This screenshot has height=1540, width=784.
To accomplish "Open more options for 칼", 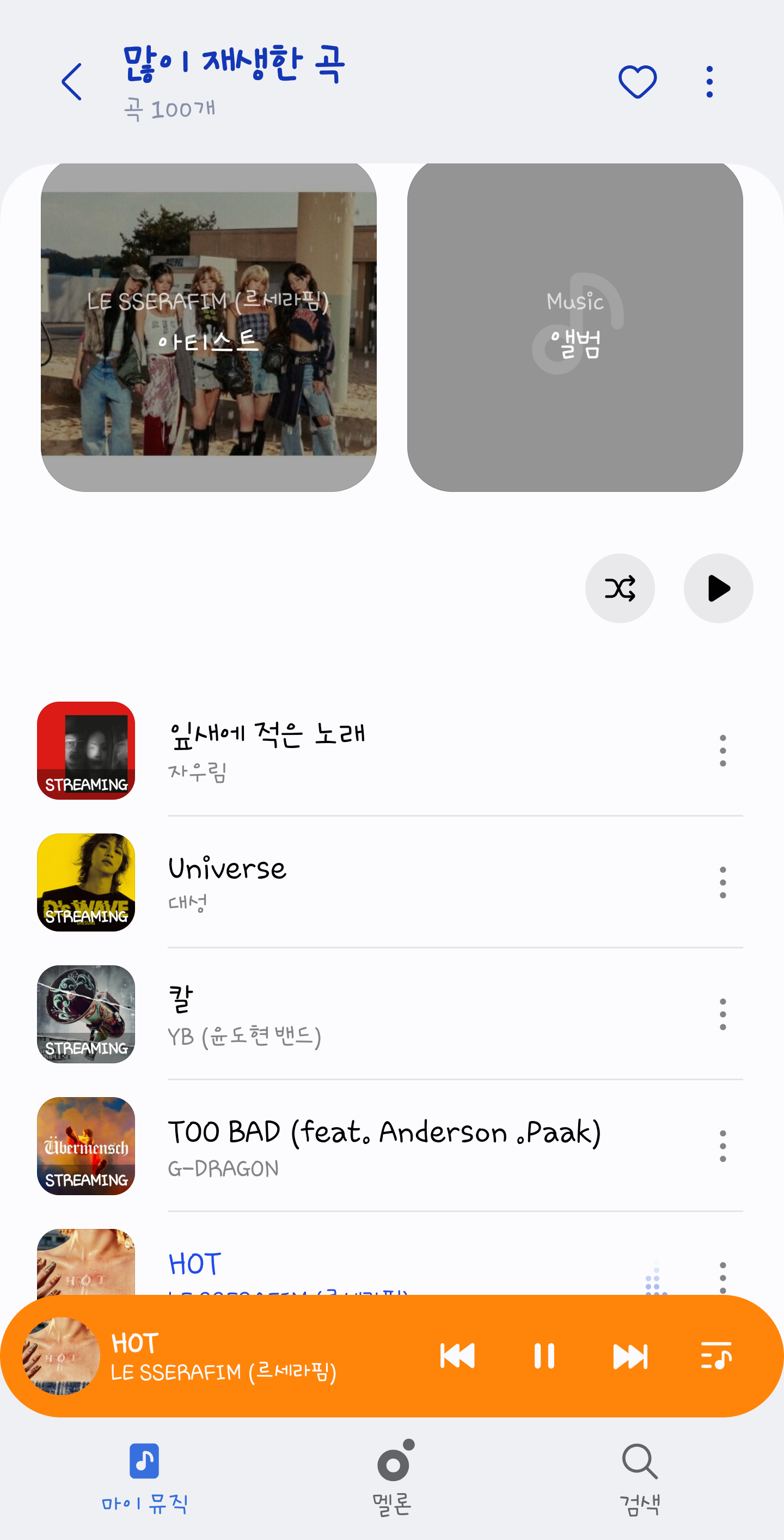I will 722,1014.
